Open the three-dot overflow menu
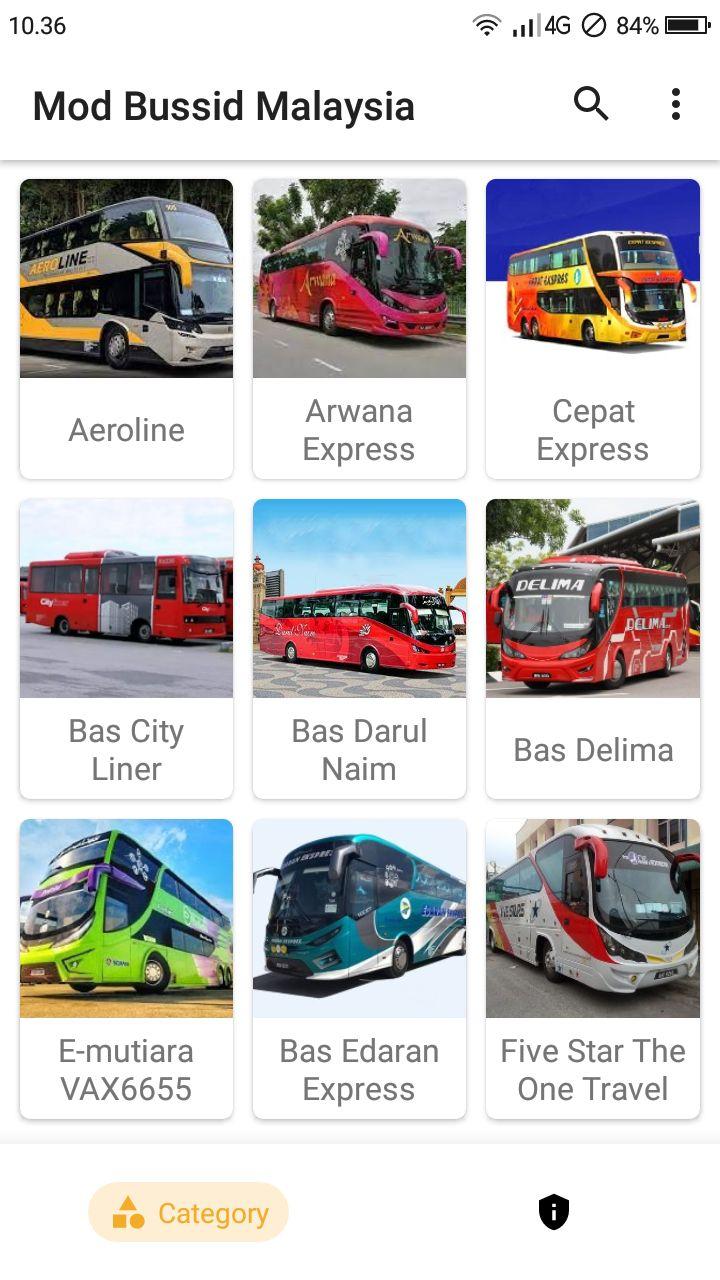 [676, 104]
